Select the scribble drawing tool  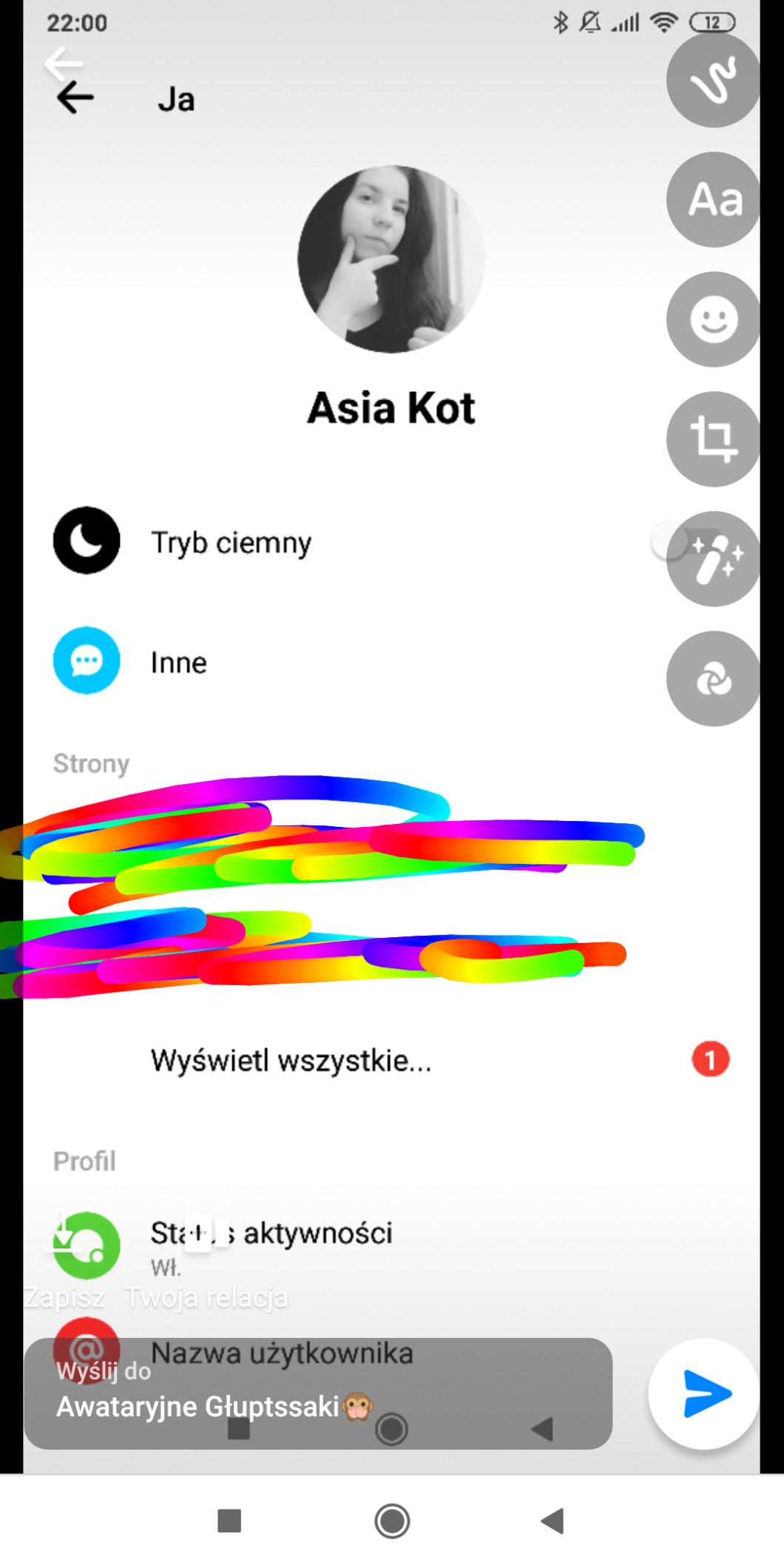pos(713,80)
